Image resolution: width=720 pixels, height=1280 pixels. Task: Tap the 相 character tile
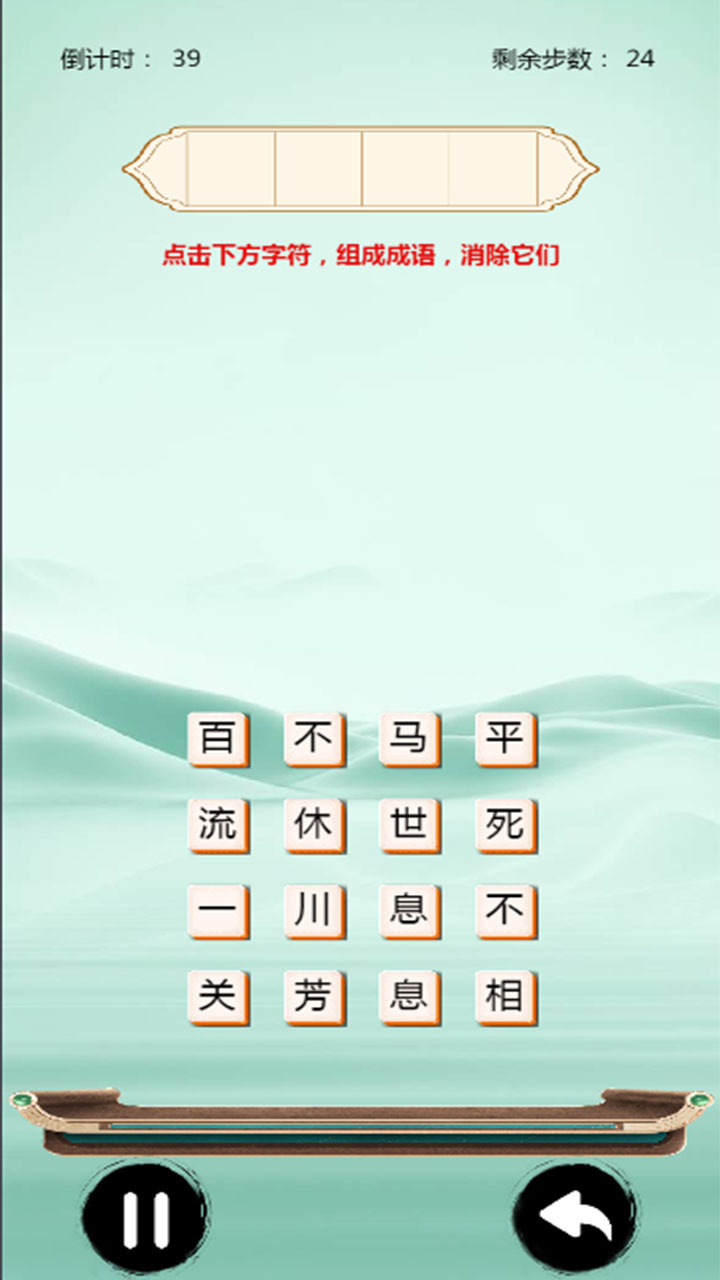coord(505,997)
